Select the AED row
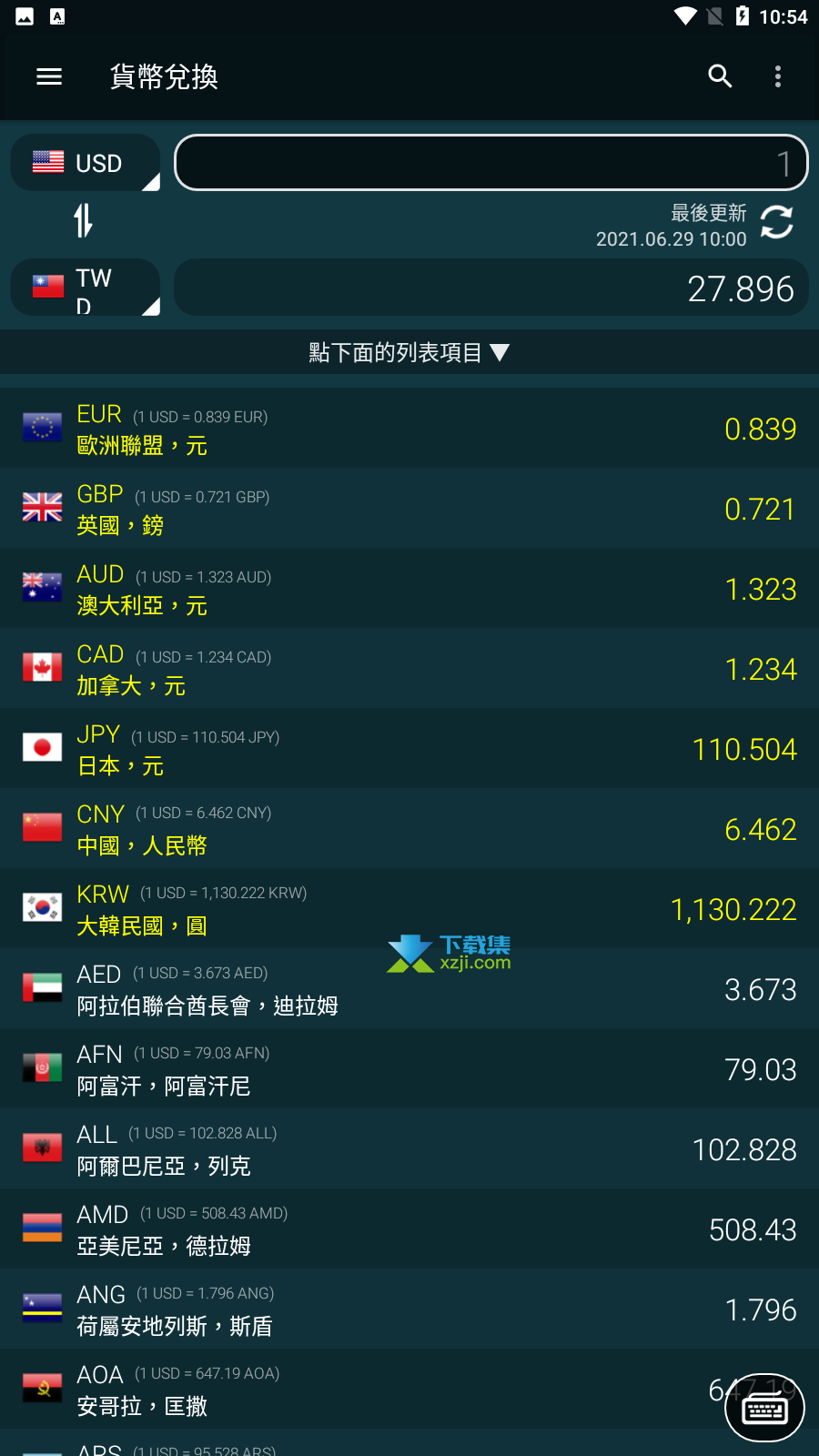 [x=409, y=989]
